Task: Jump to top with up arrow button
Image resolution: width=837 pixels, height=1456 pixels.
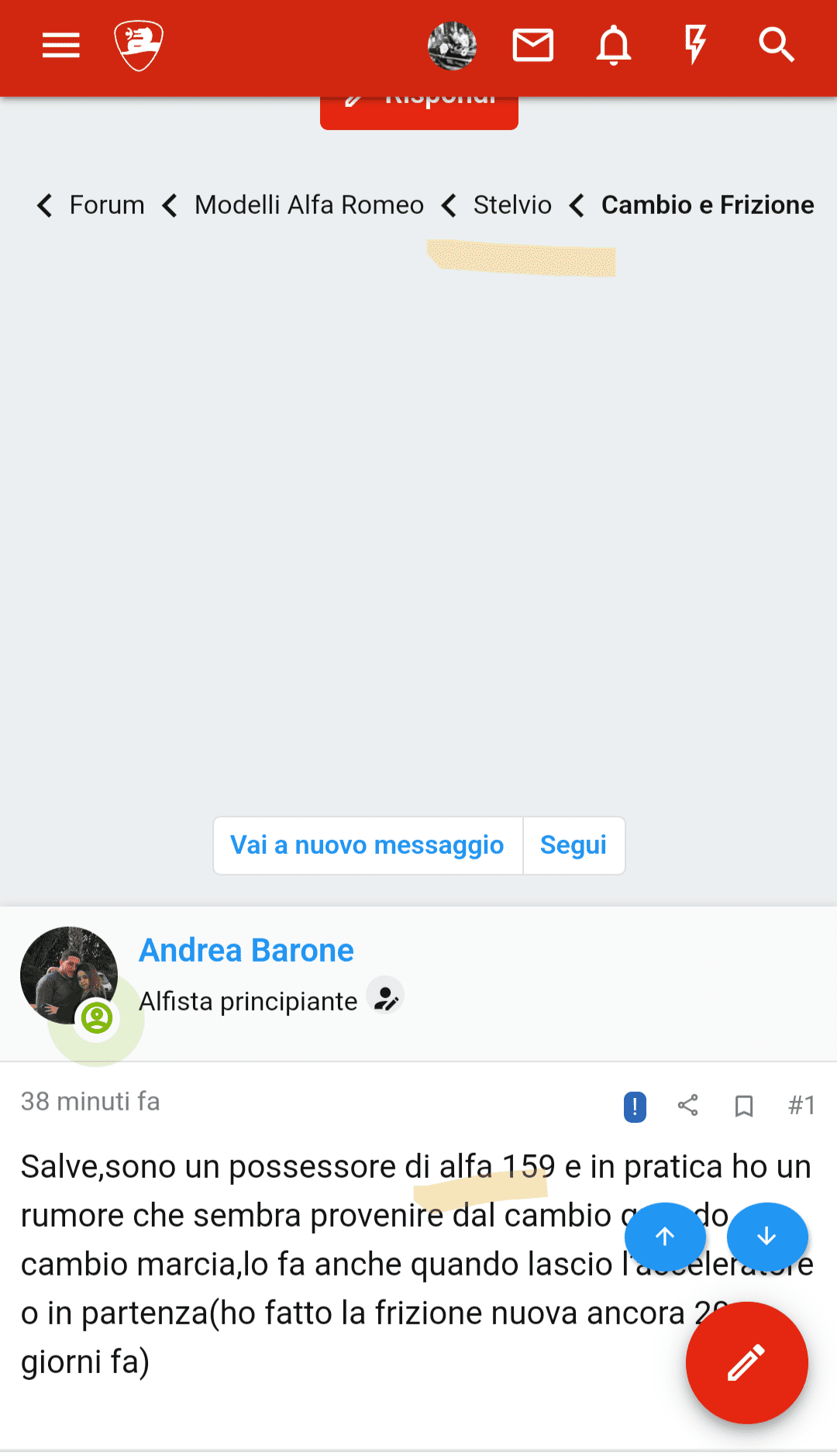Action: (665, 1237)
